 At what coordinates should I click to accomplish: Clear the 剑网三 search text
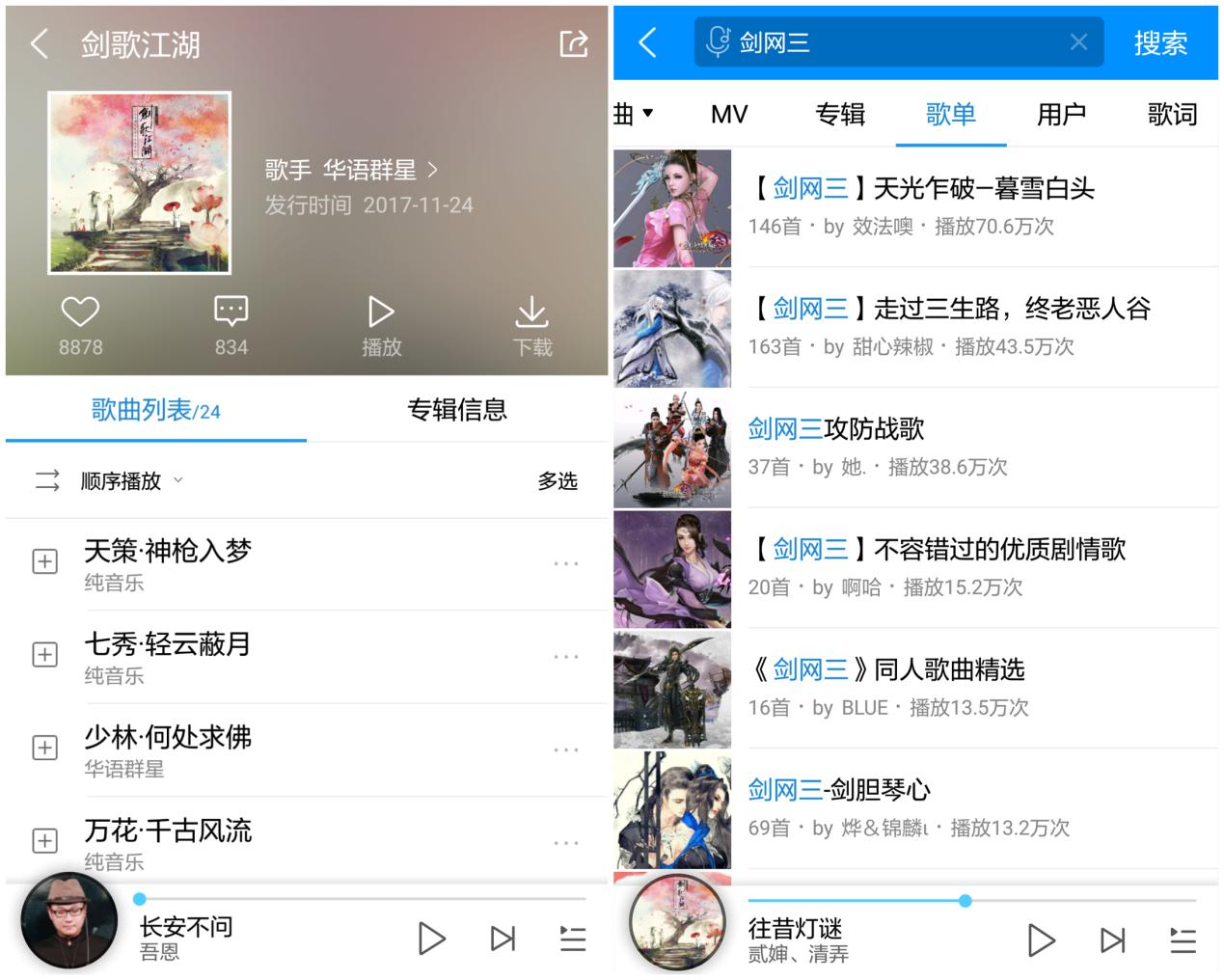[x=1078, y=42]
